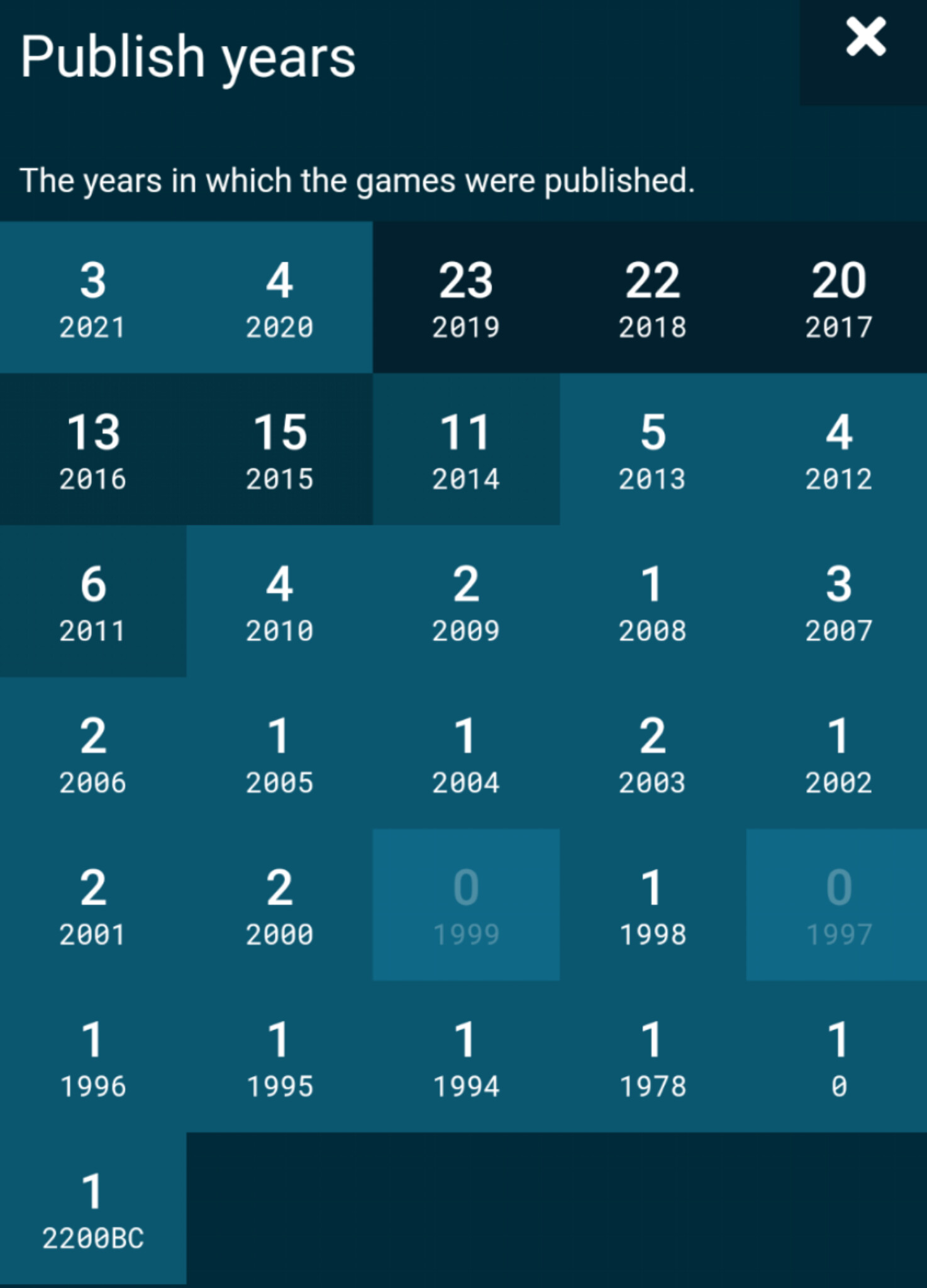Select the 2200BC year tile
927x1288 pixels.
point(93,1209)
